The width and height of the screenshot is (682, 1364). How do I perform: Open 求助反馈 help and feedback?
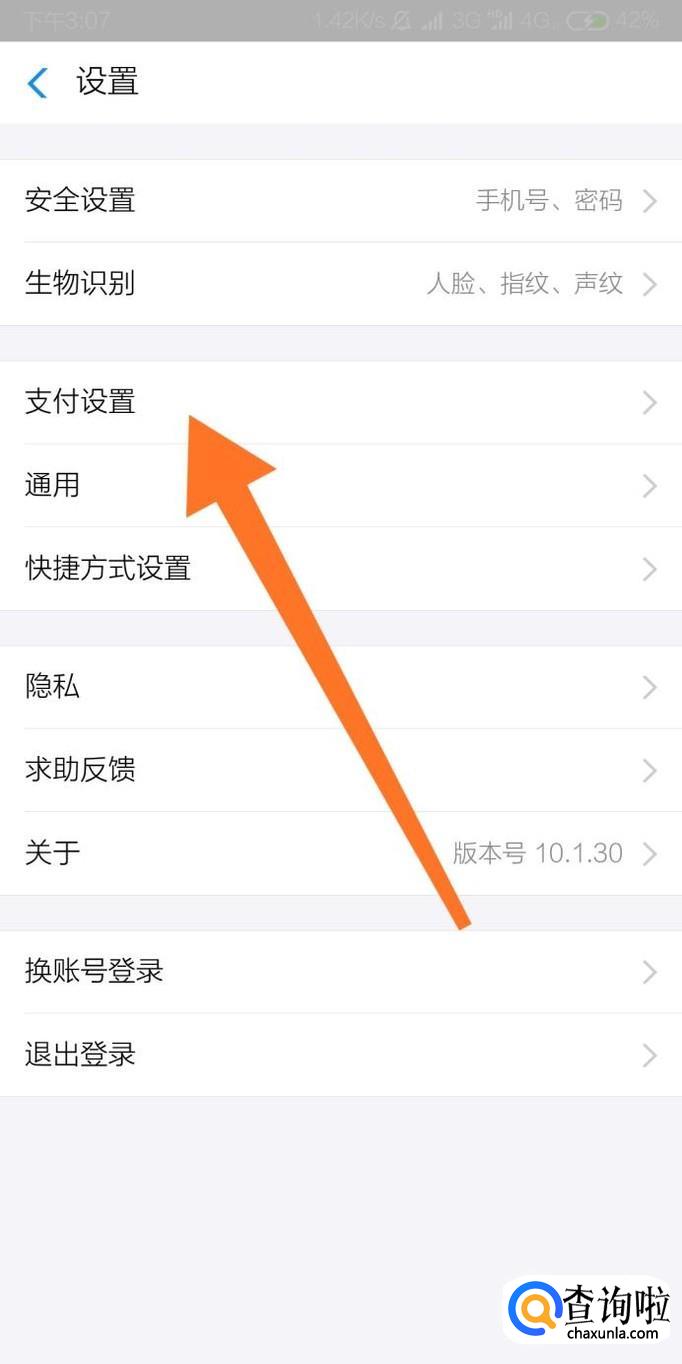click(341, 770)
